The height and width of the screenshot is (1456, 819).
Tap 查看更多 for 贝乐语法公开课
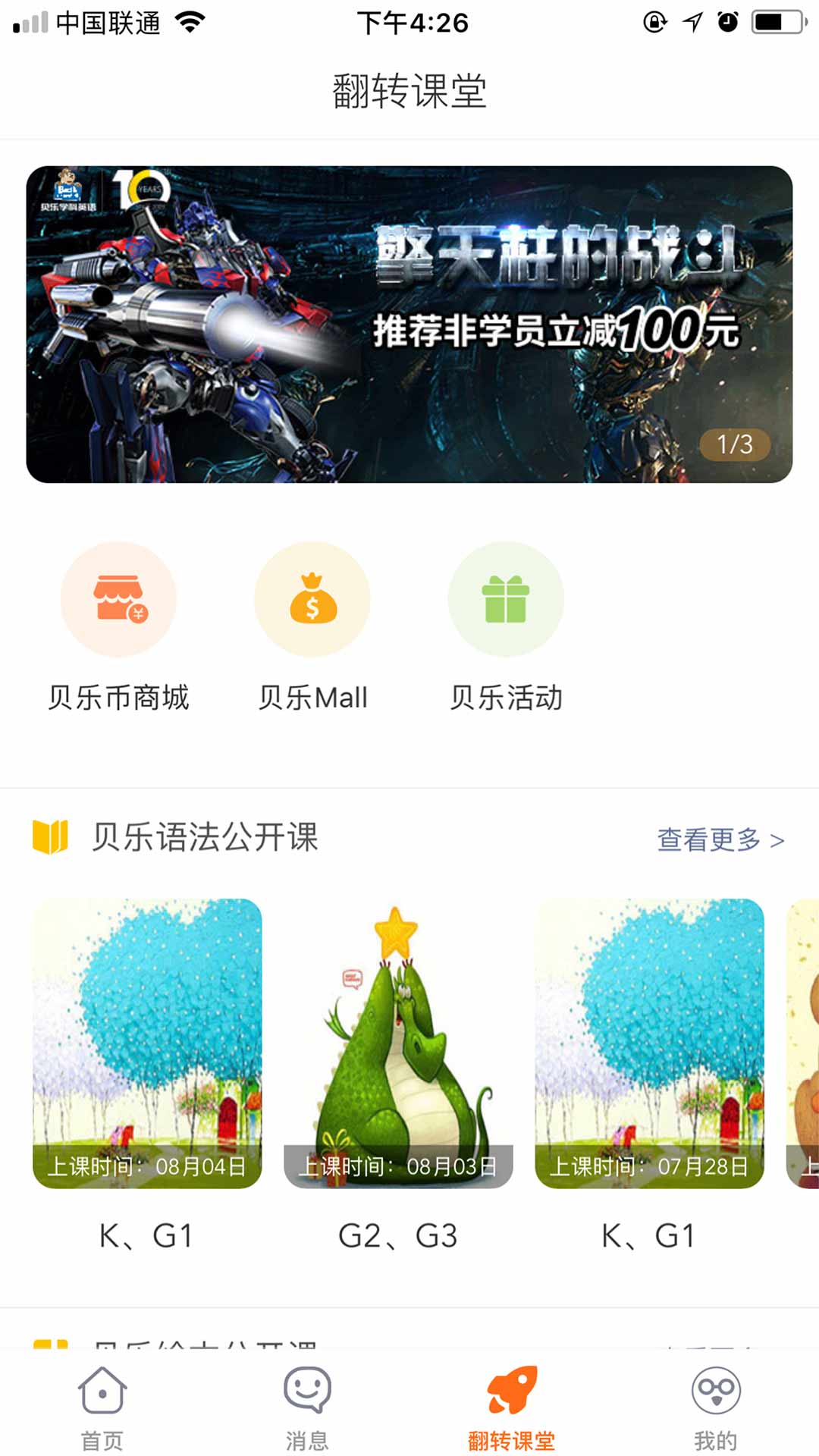click(x=720, y=839)
